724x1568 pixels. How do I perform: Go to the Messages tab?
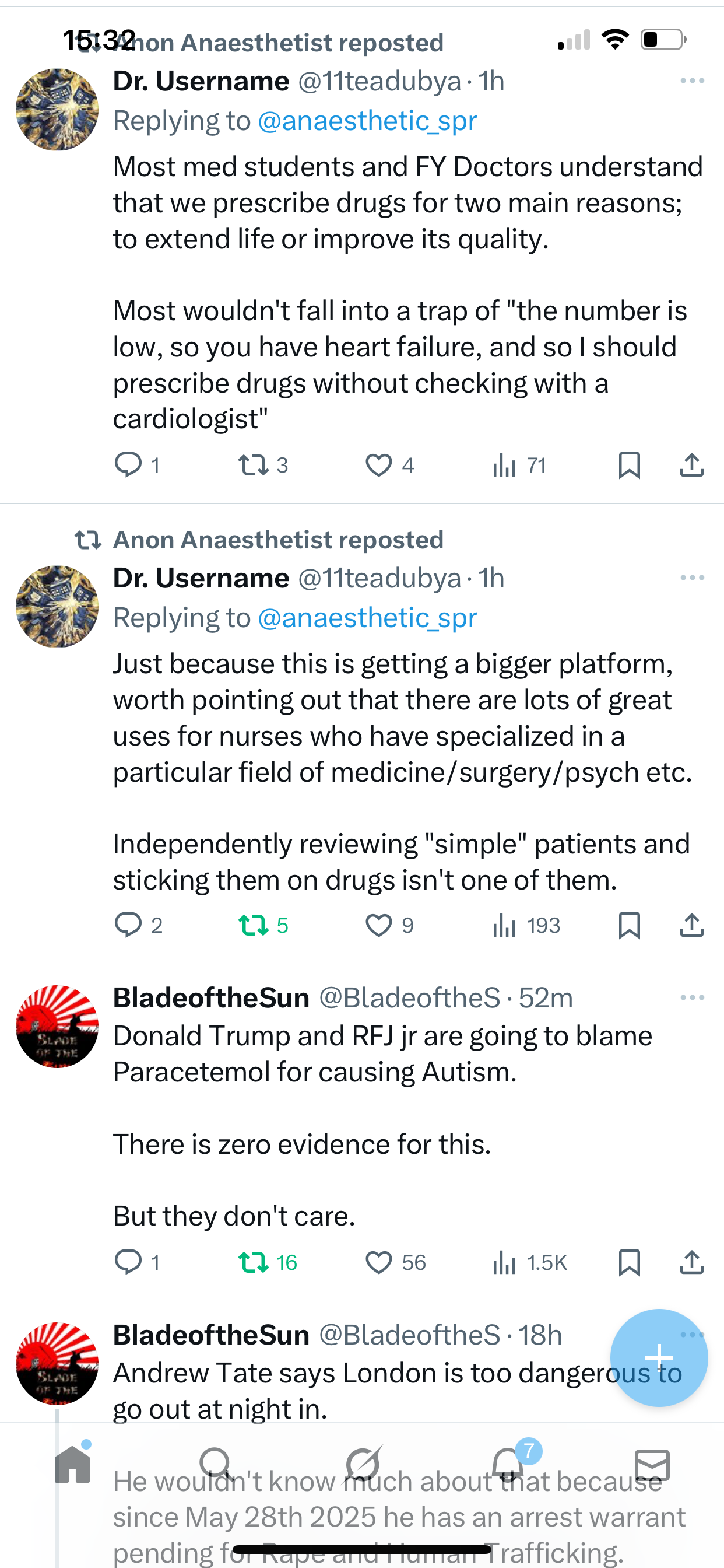[x=652, y=1465]
